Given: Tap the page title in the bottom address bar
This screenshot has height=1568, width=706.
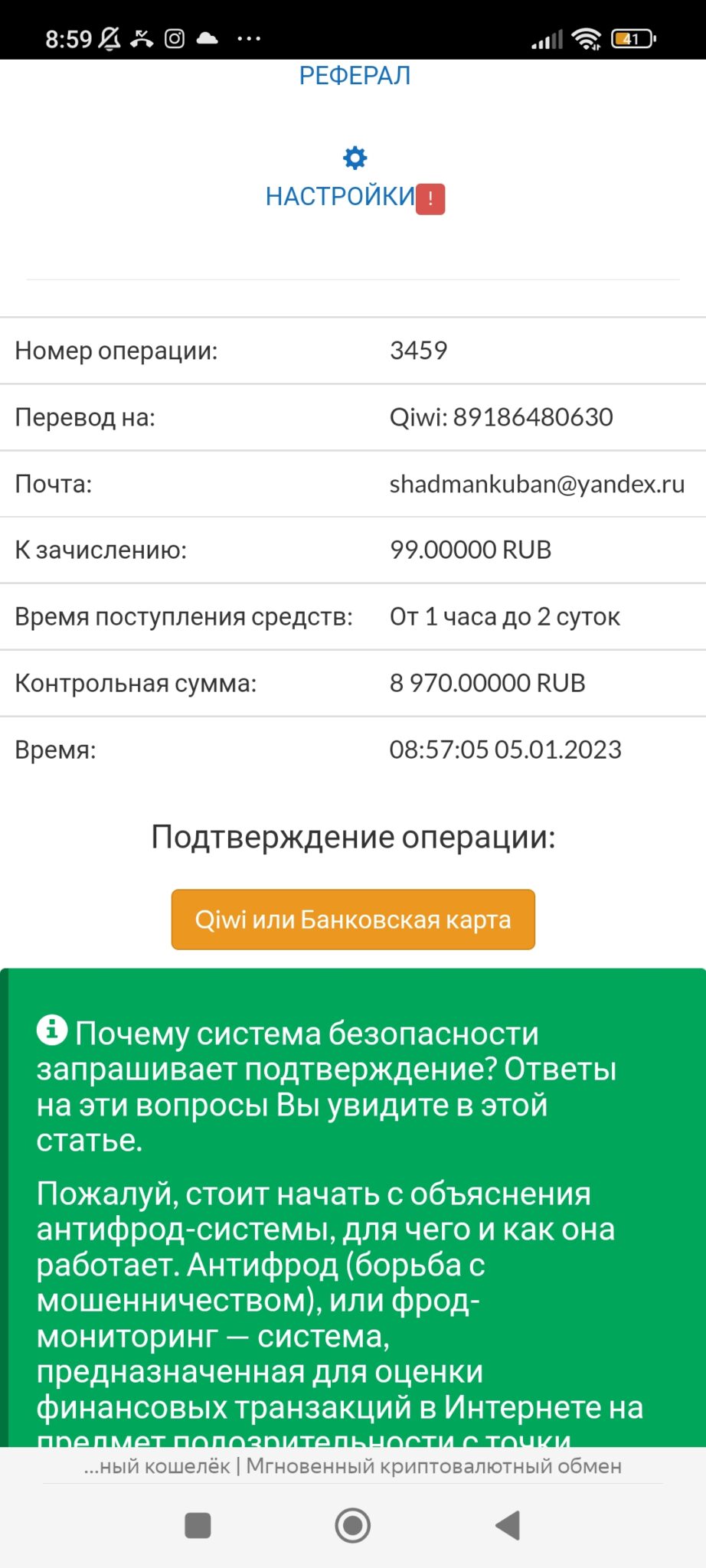Looking at the screenshot, I should click(x=353, y=1466).
